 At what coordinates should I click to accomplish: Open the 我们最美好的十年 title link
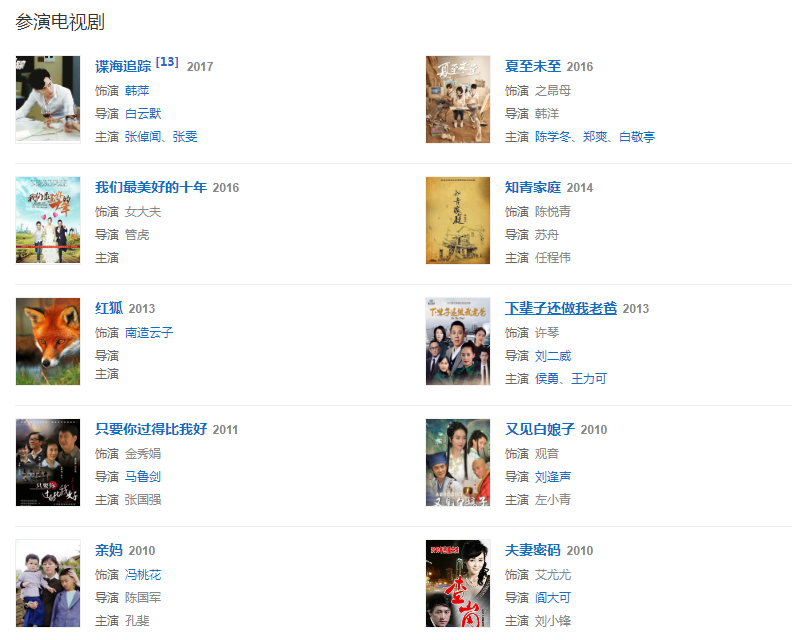pos(151,187)
